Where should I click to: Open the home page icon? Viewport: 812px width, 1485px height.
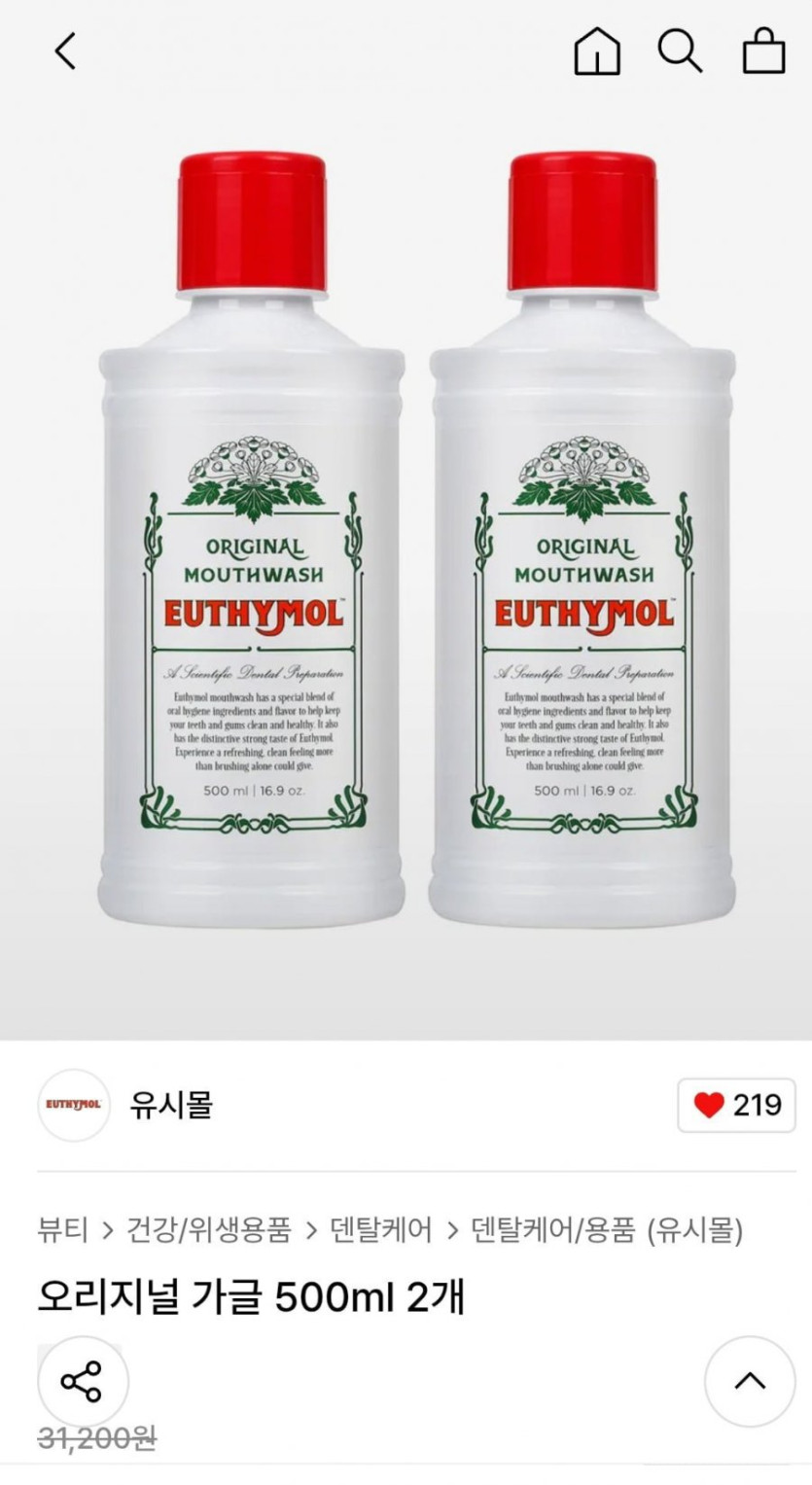tap(597, 51)
